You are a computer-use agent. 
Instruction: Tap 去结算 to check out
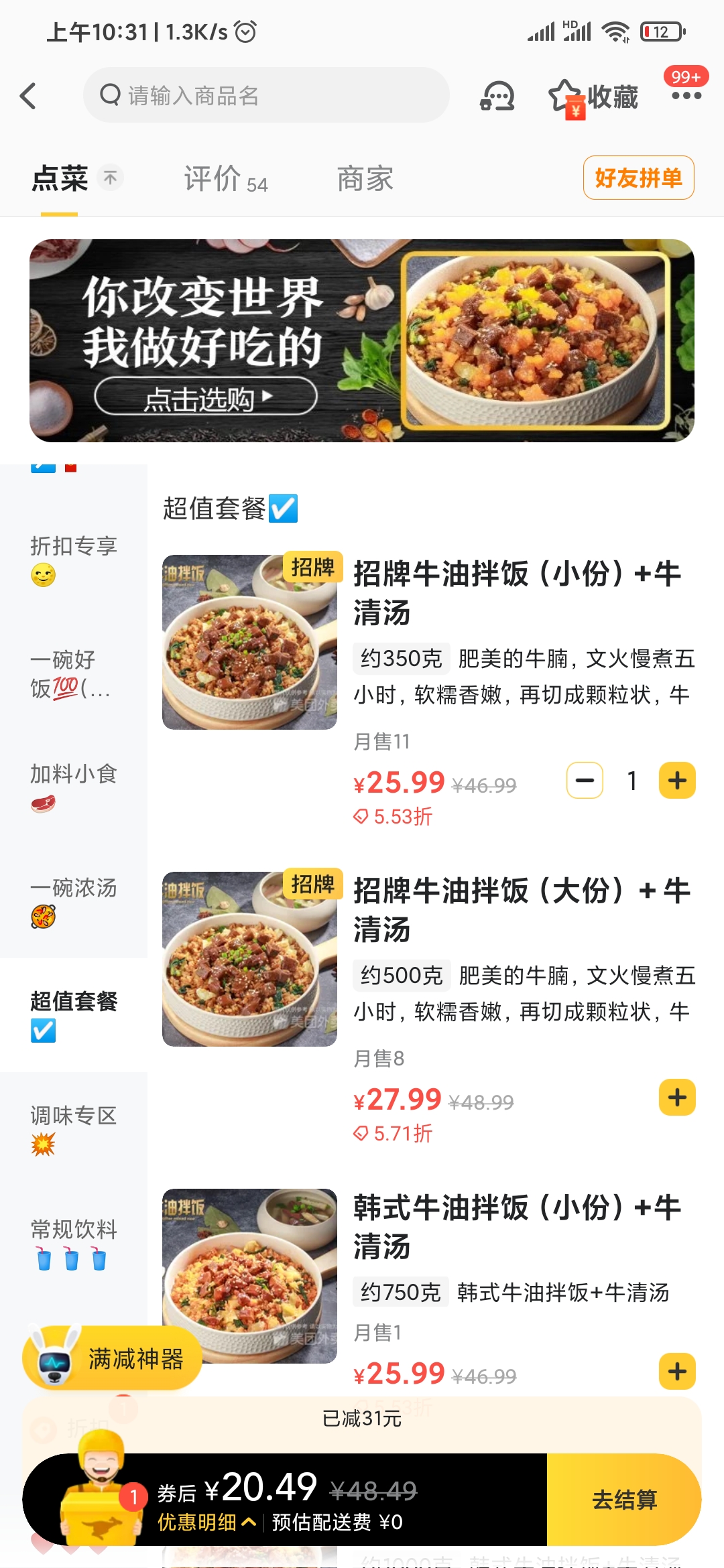coord(624,1500)
